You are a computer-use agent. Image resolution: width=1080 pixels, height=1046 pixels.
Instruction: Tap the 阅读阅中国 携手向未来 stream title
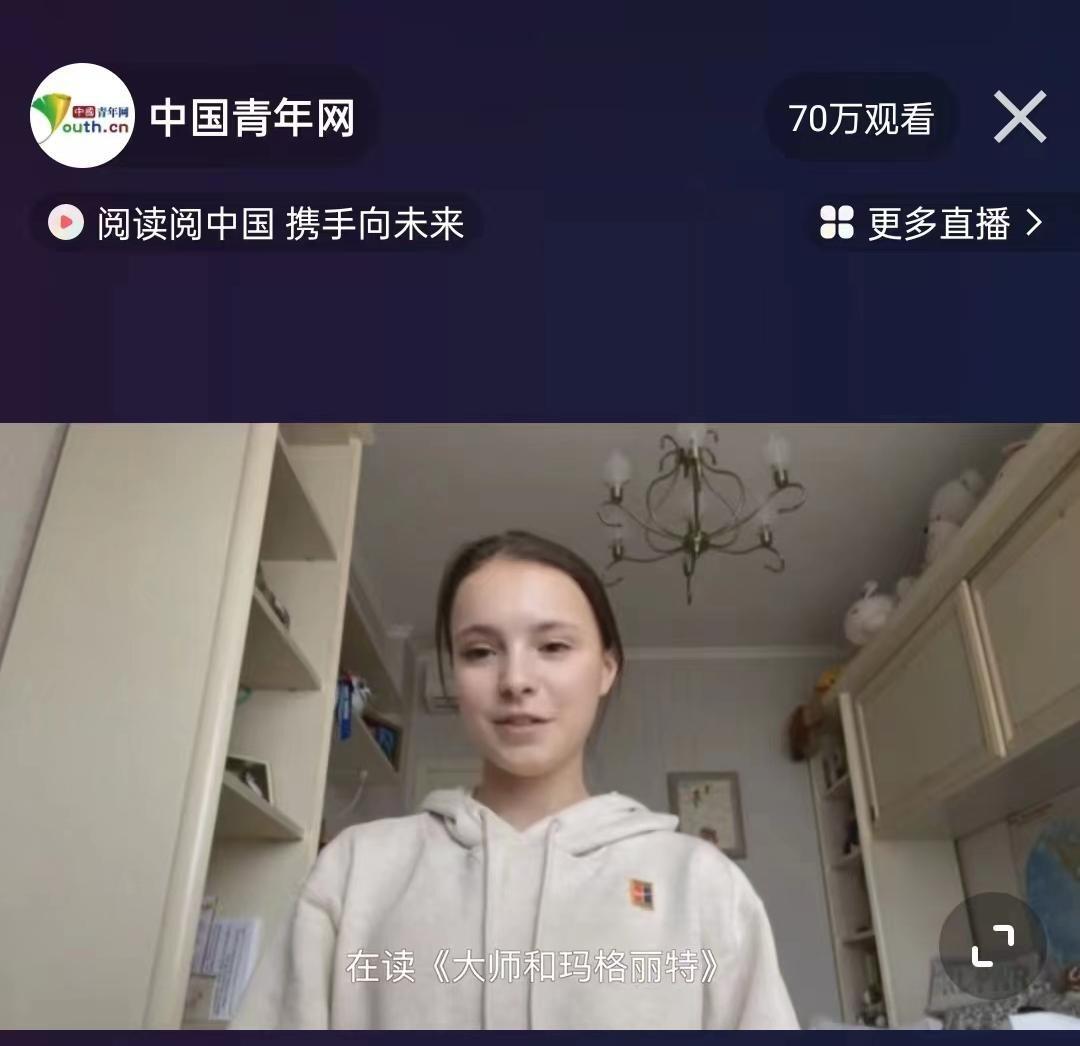click(x=280, y=223)
